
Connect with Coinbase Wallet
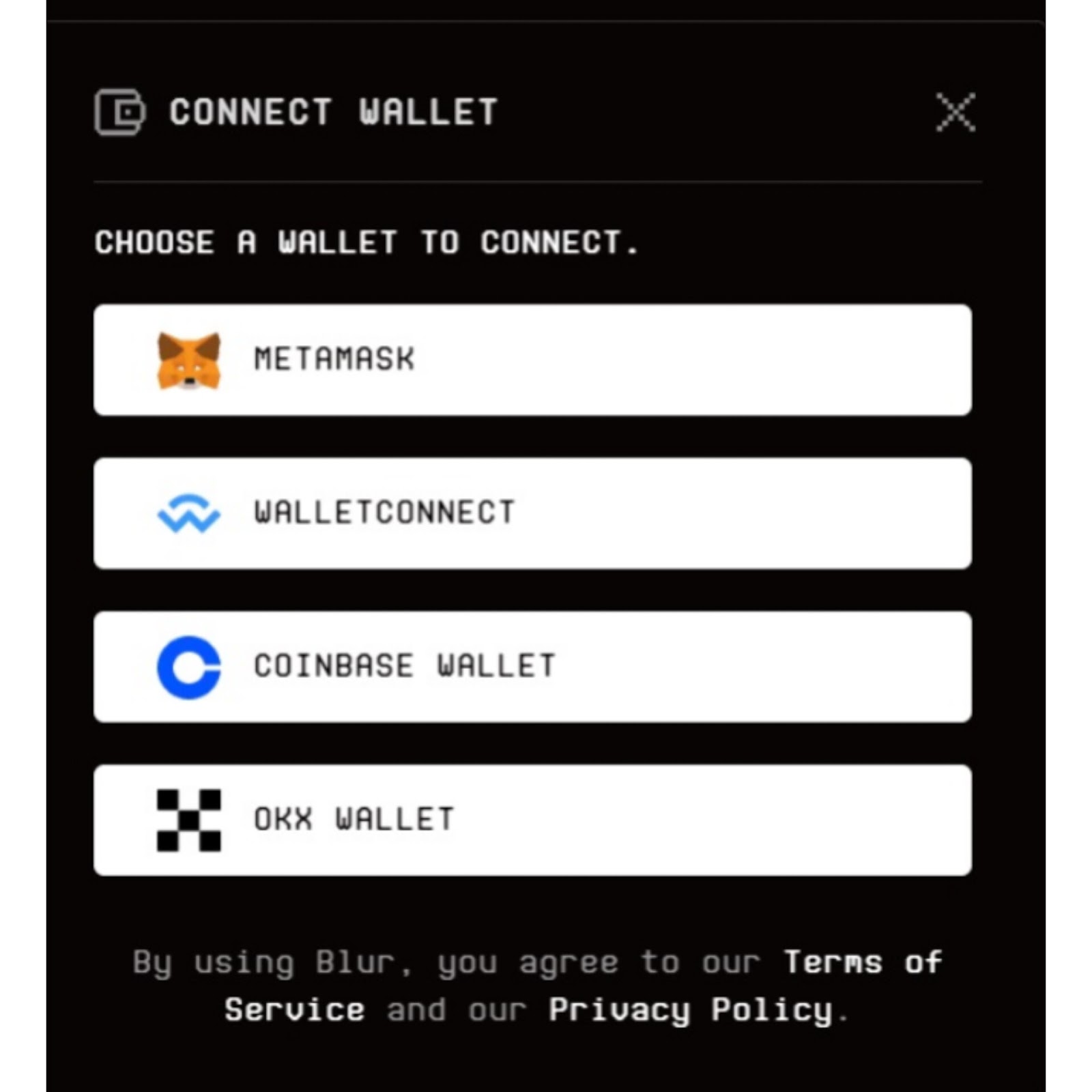pyautogui.click(x=532, y=667)
